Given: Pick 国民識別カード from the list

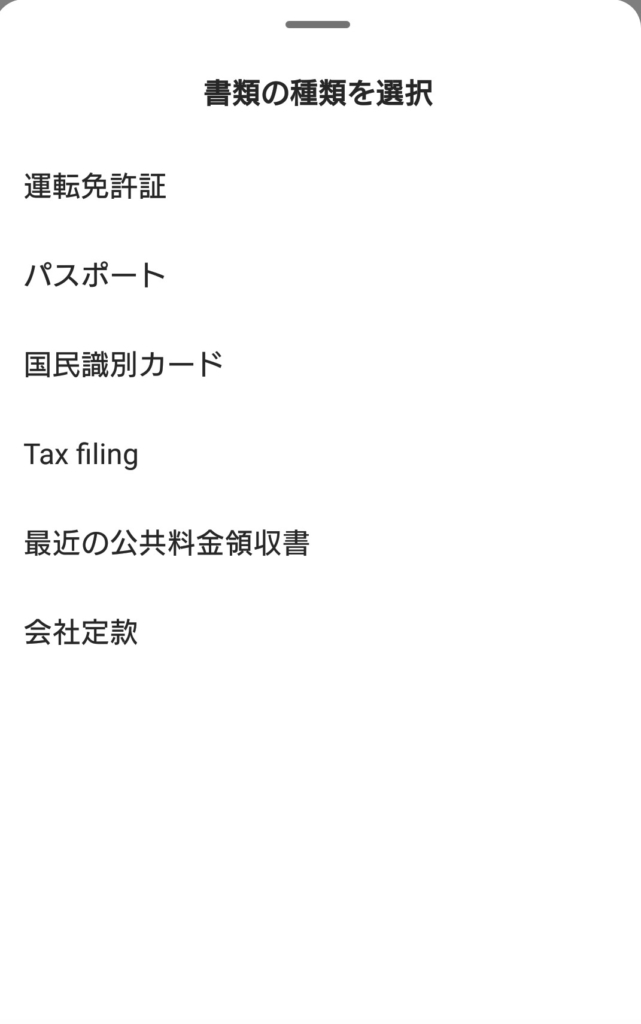Looking at the screenshot, I should (123, 364).
